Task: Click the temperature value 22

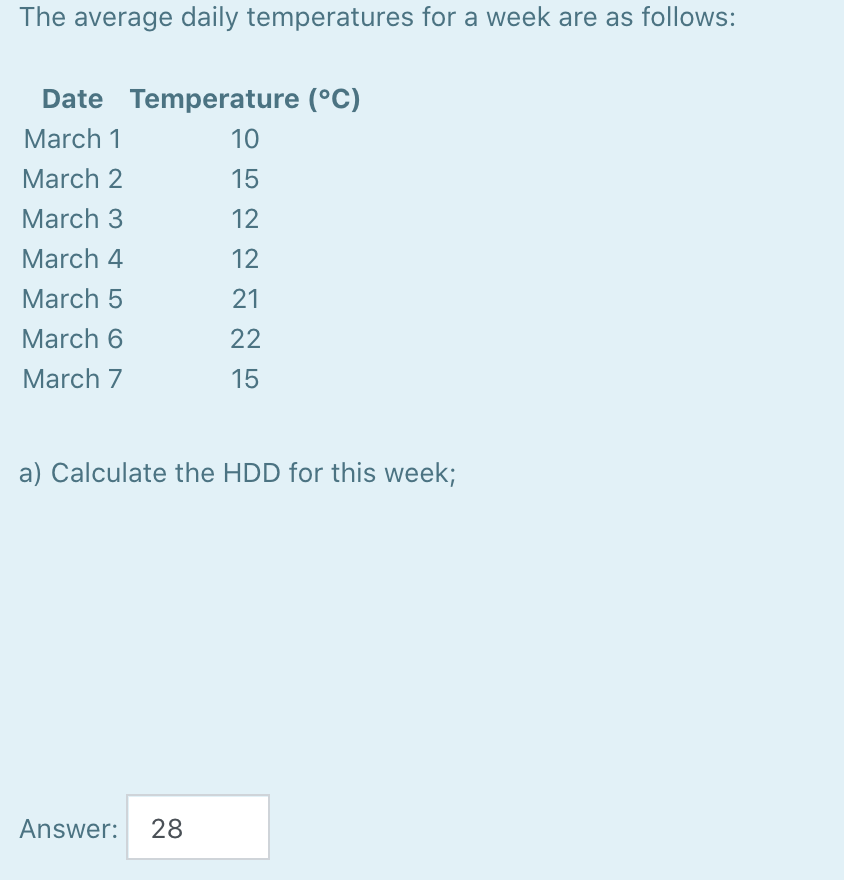Action: click(246, 339)
